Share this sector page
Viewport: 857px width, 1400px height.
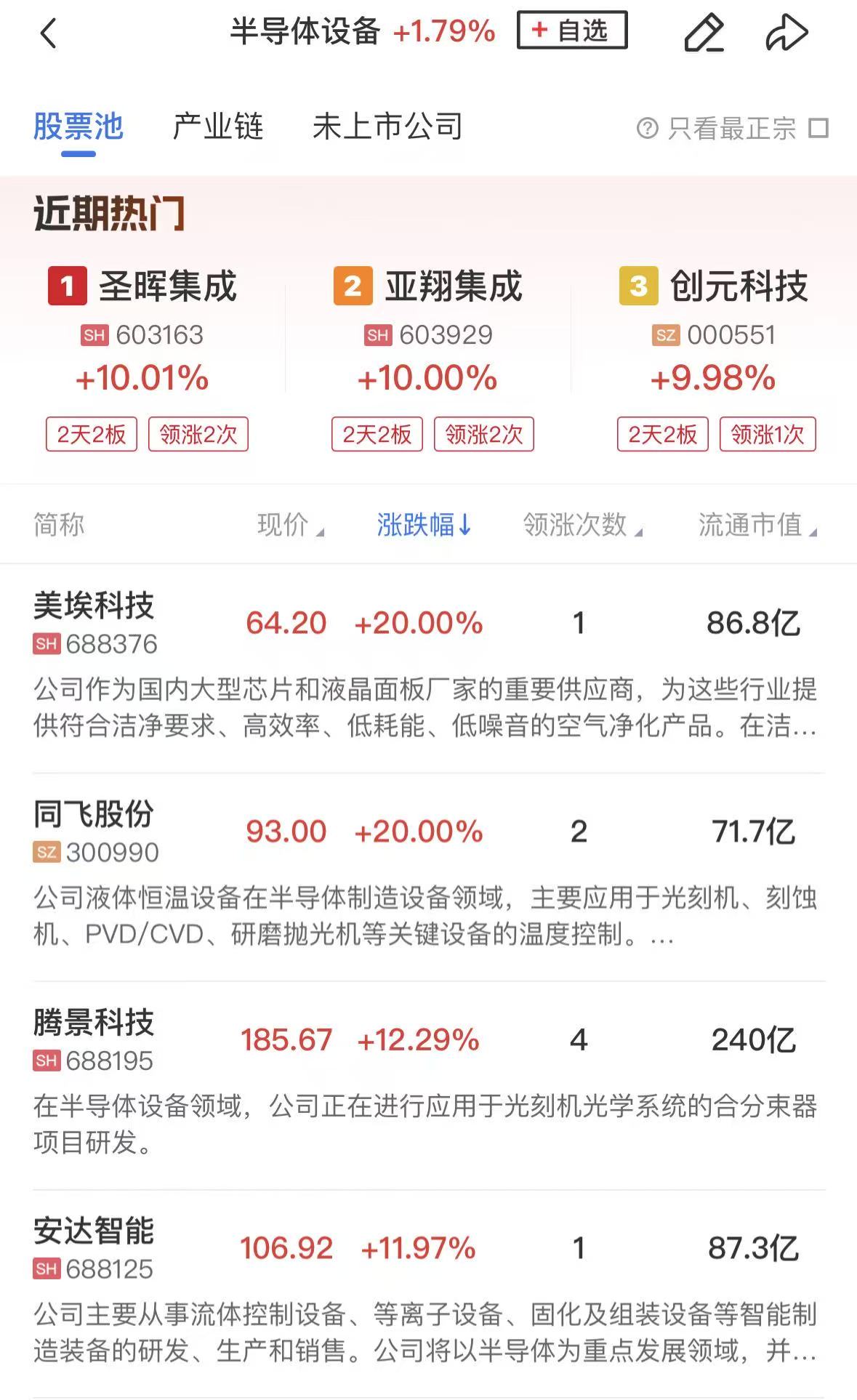pos(786,33)
